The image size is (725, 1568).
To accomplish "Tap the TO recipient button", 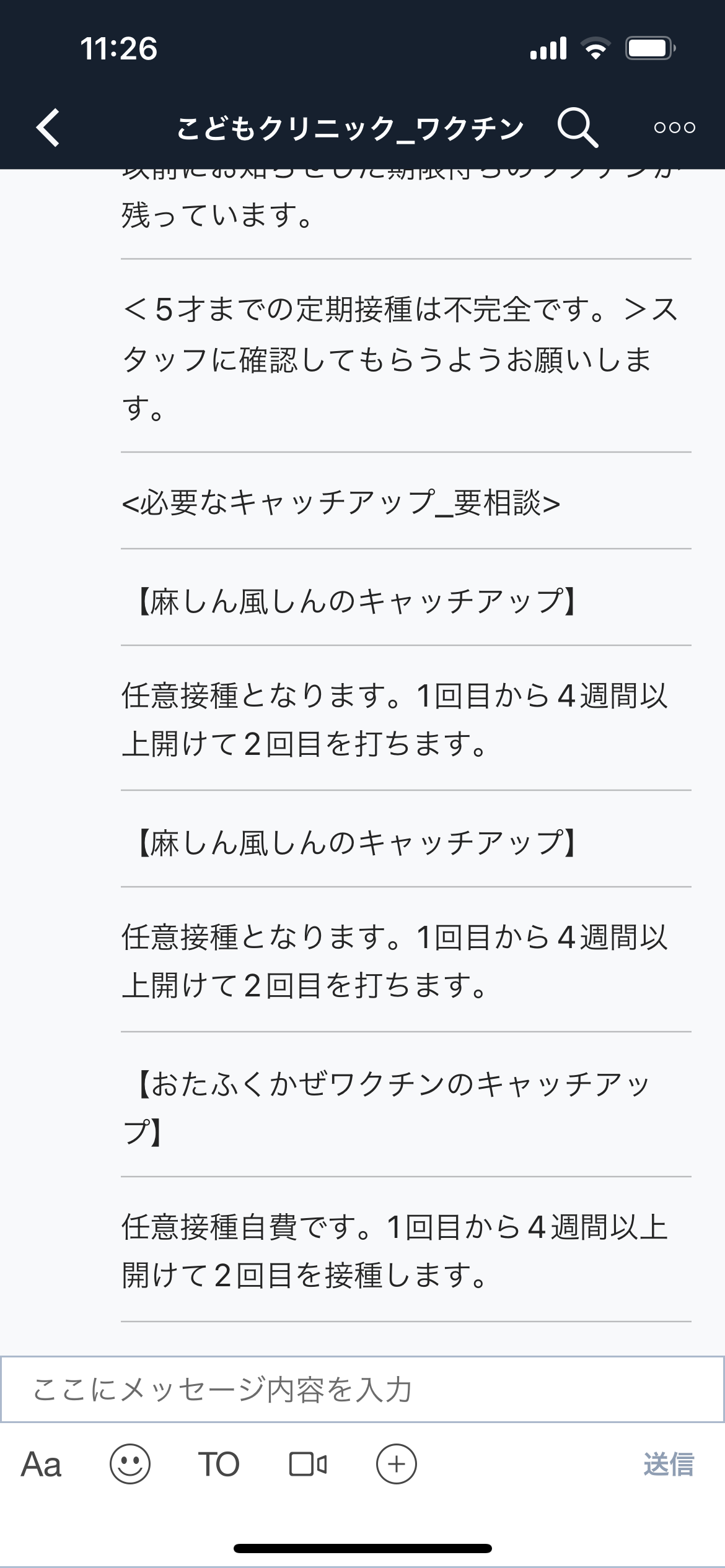I will pyautogui.click(x=219, y=1465).
